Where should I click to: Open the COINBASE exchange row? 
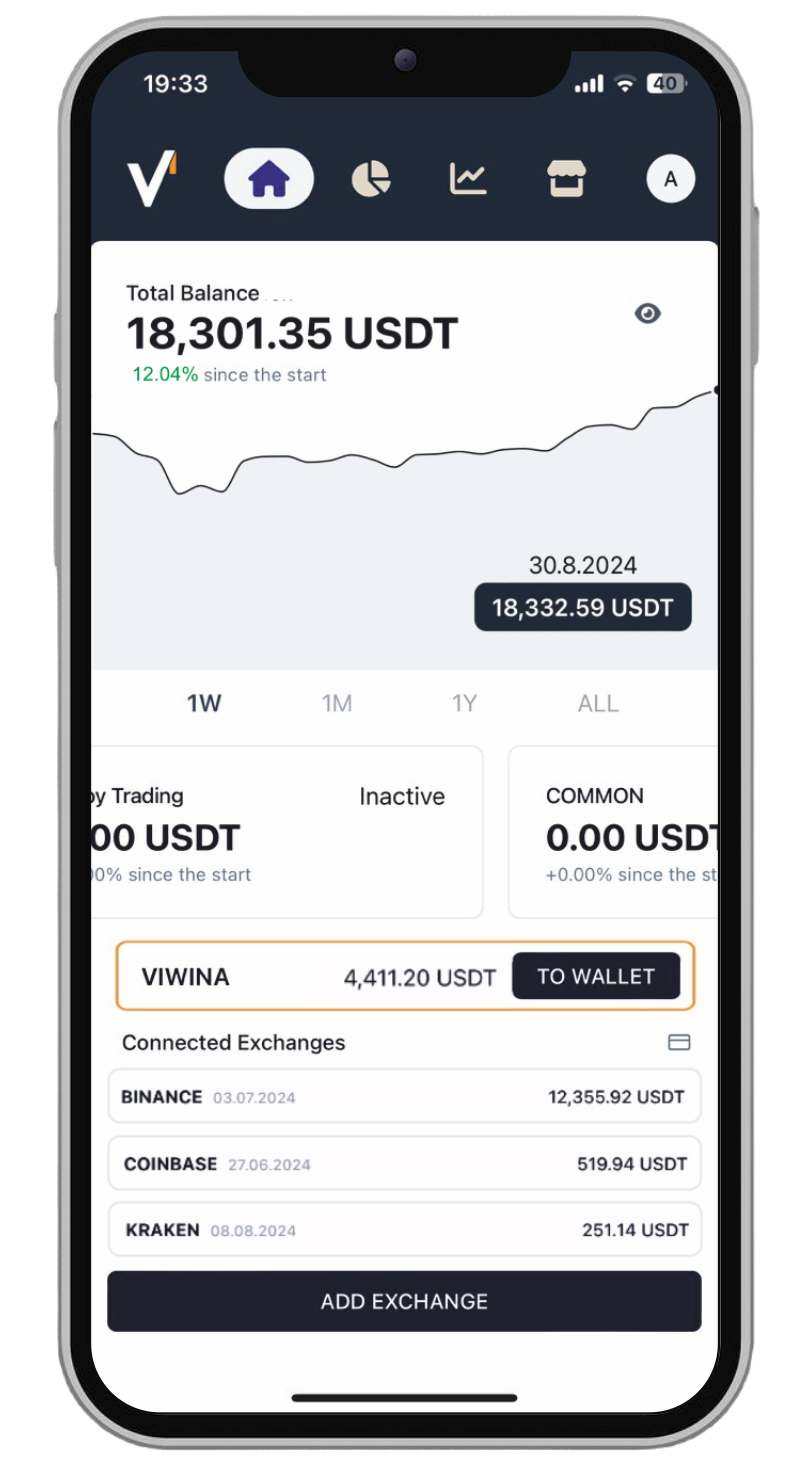(x=404, y=1164)
